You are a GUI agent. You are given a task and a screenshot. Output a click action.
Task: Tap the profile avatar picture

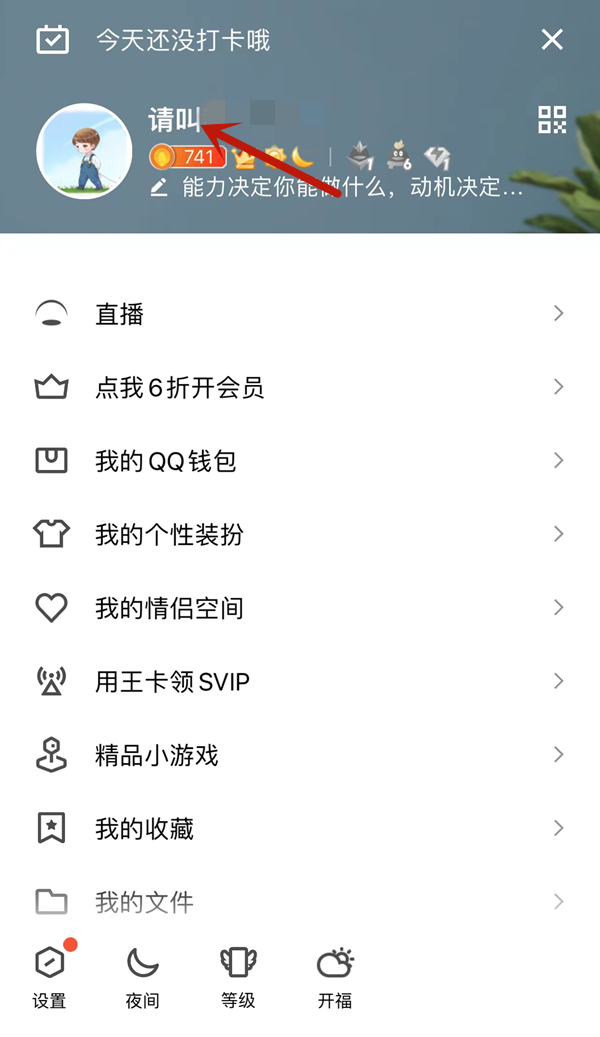point(85,152)
